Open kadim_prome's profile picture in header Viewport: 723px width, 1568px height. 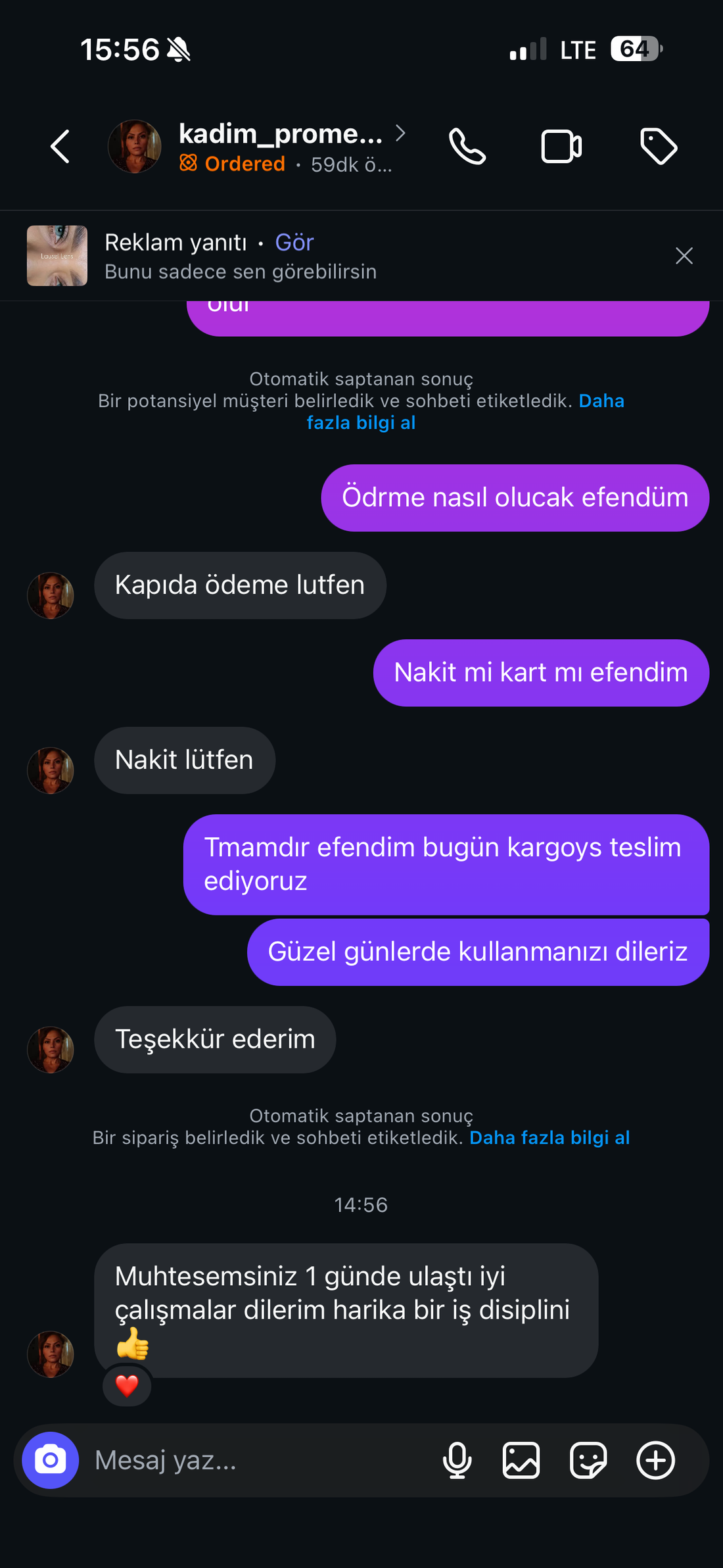[x=134, y=146]
